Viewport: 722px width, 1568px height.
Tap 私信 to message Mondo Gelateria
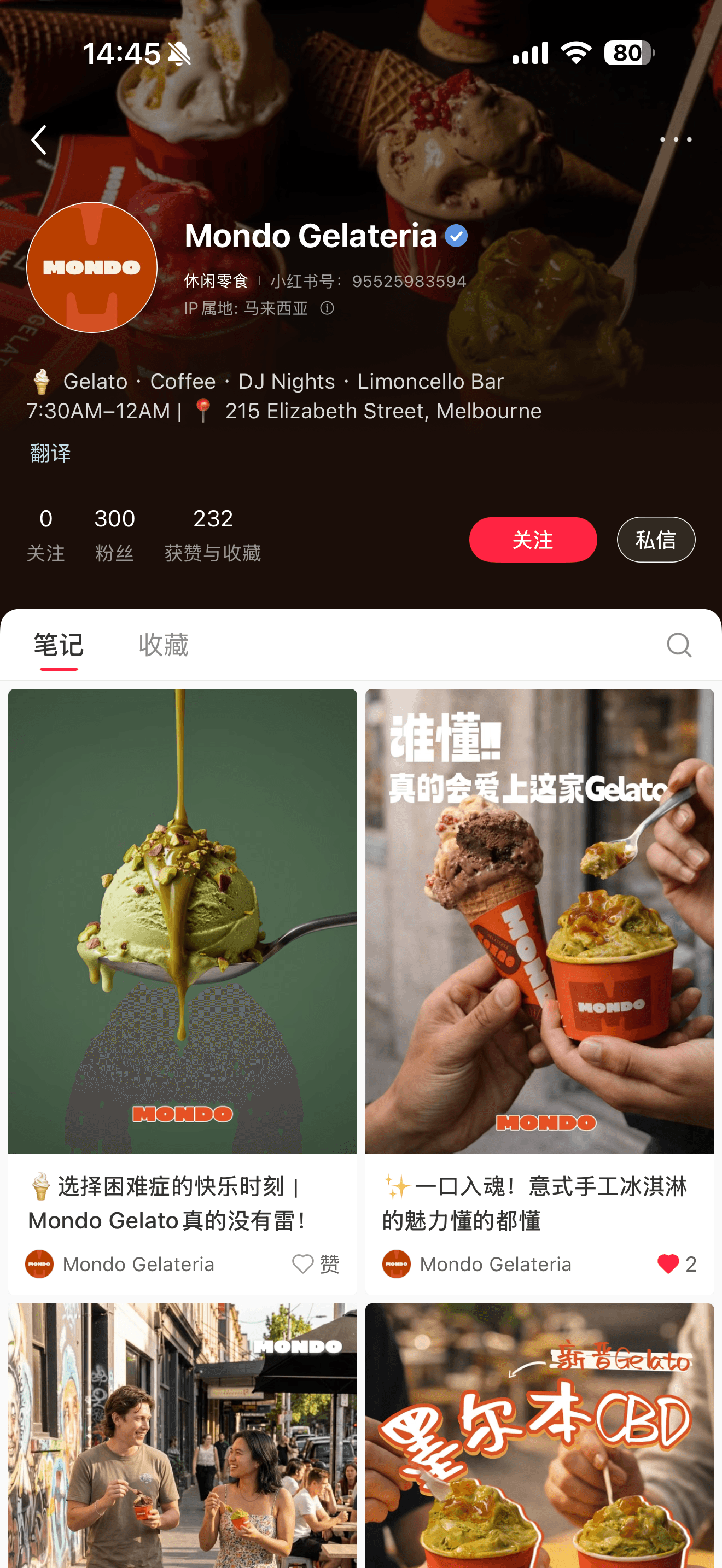click(x=656, y=539)
